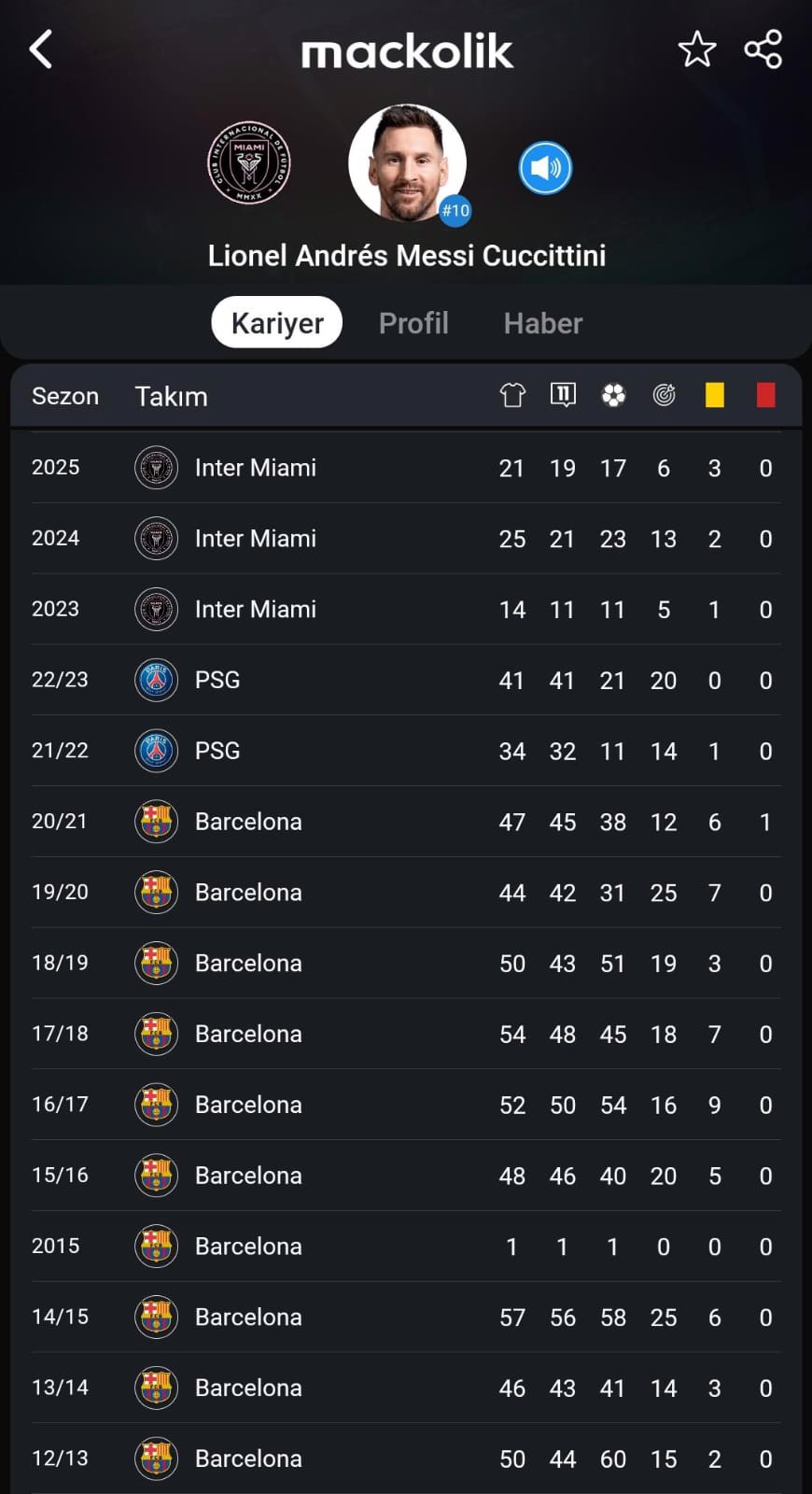The height and width of the screenshot is (1494, 812).
Task: Open the 2023 Inter Miami season row
Action: (406, 609)
